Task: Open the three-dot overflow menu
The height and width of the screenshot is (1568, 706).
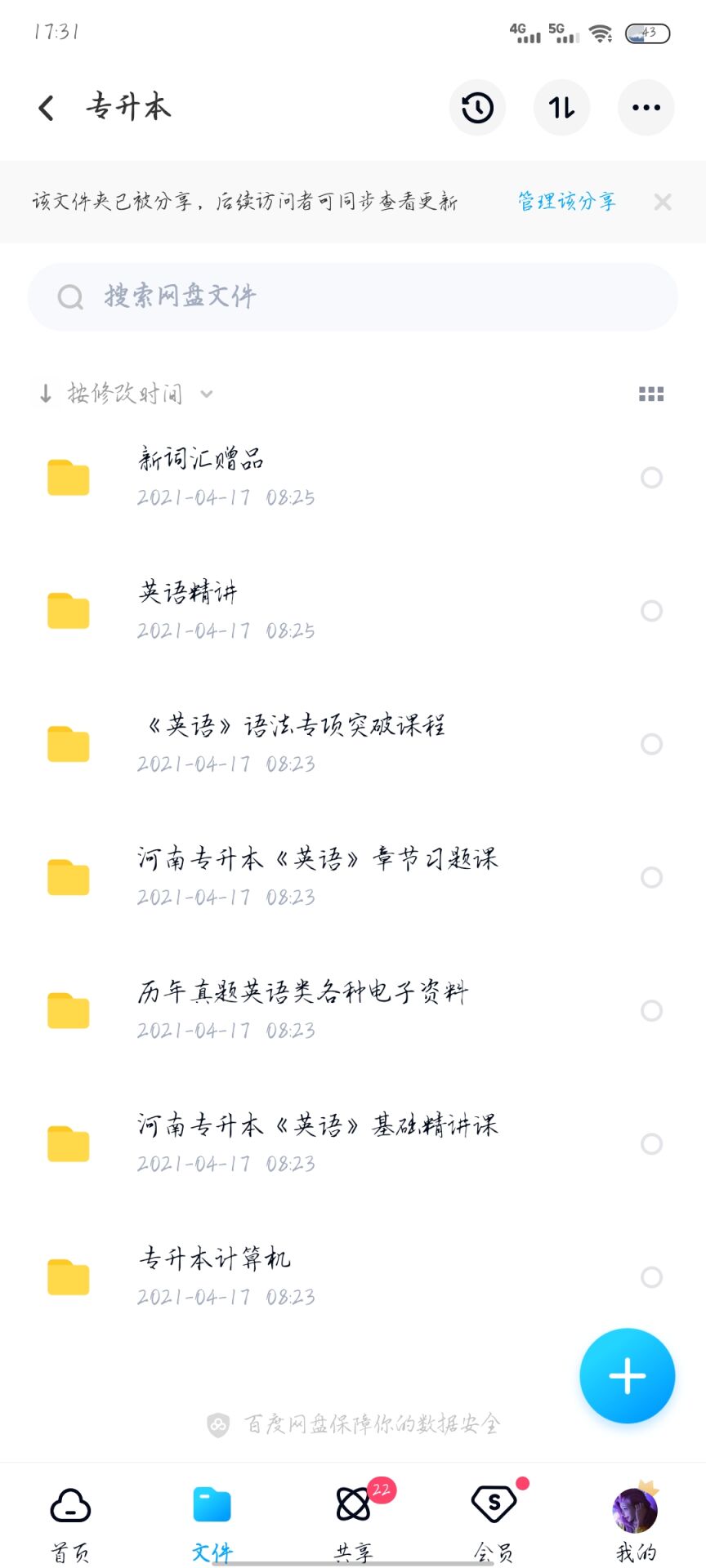Action: pyautogui.click(x=646, y=108)
